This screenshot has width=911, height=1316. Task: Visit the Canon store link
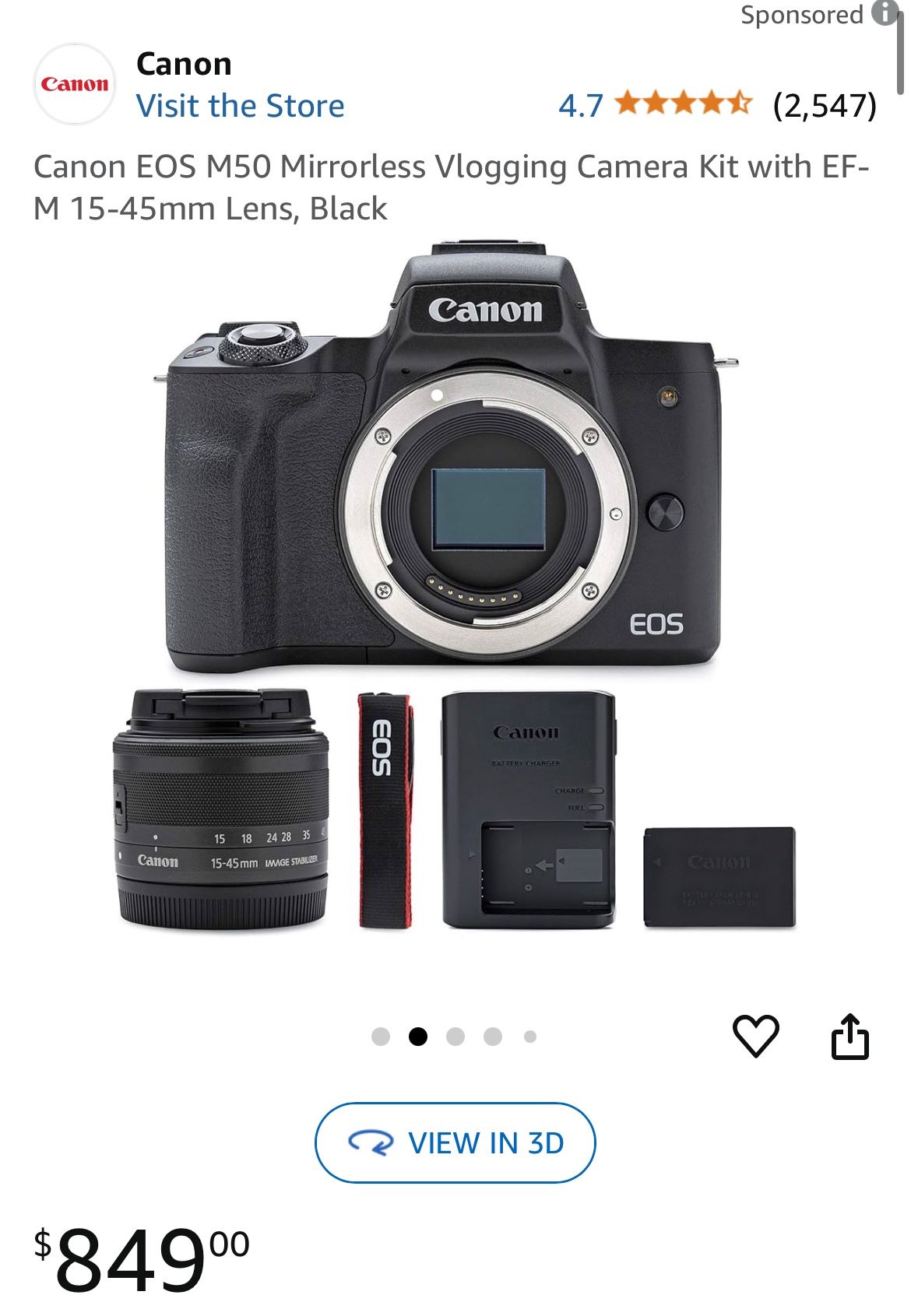[240, 106]
